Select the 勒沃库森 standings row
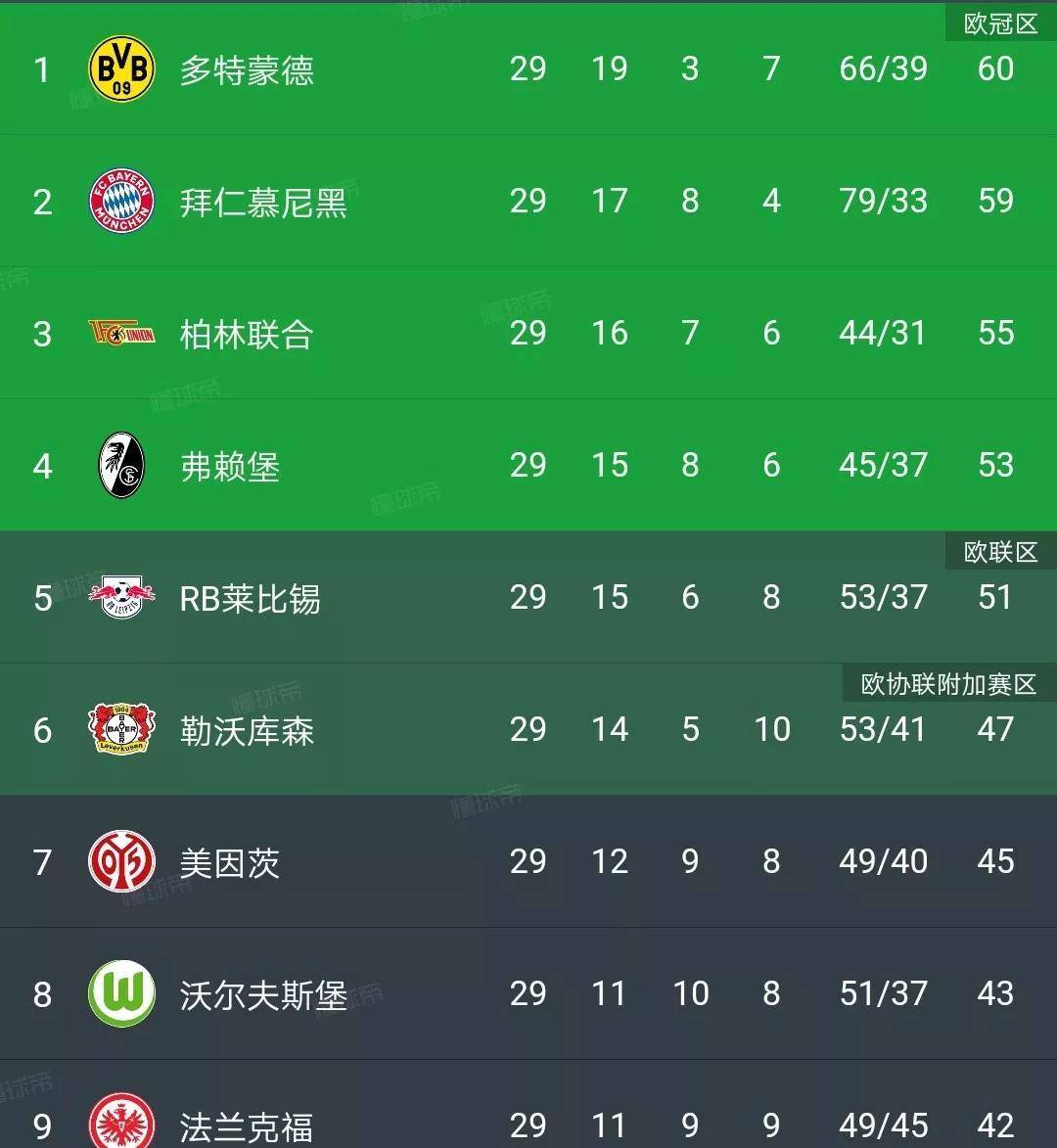 pyautogui.click(x=247, y=730)
